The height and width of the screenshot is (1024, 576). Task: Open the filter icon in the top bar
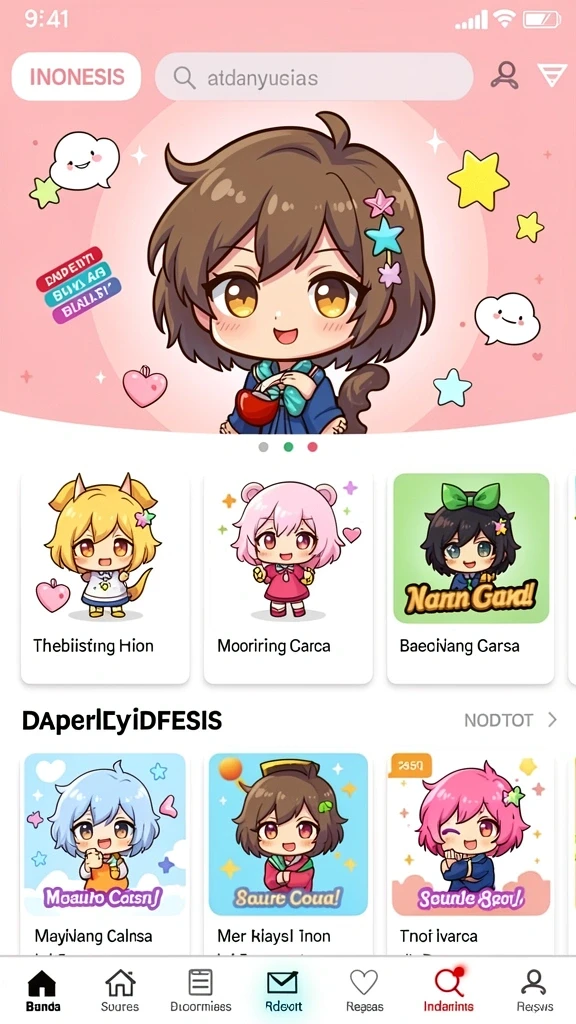pos(552,76)
